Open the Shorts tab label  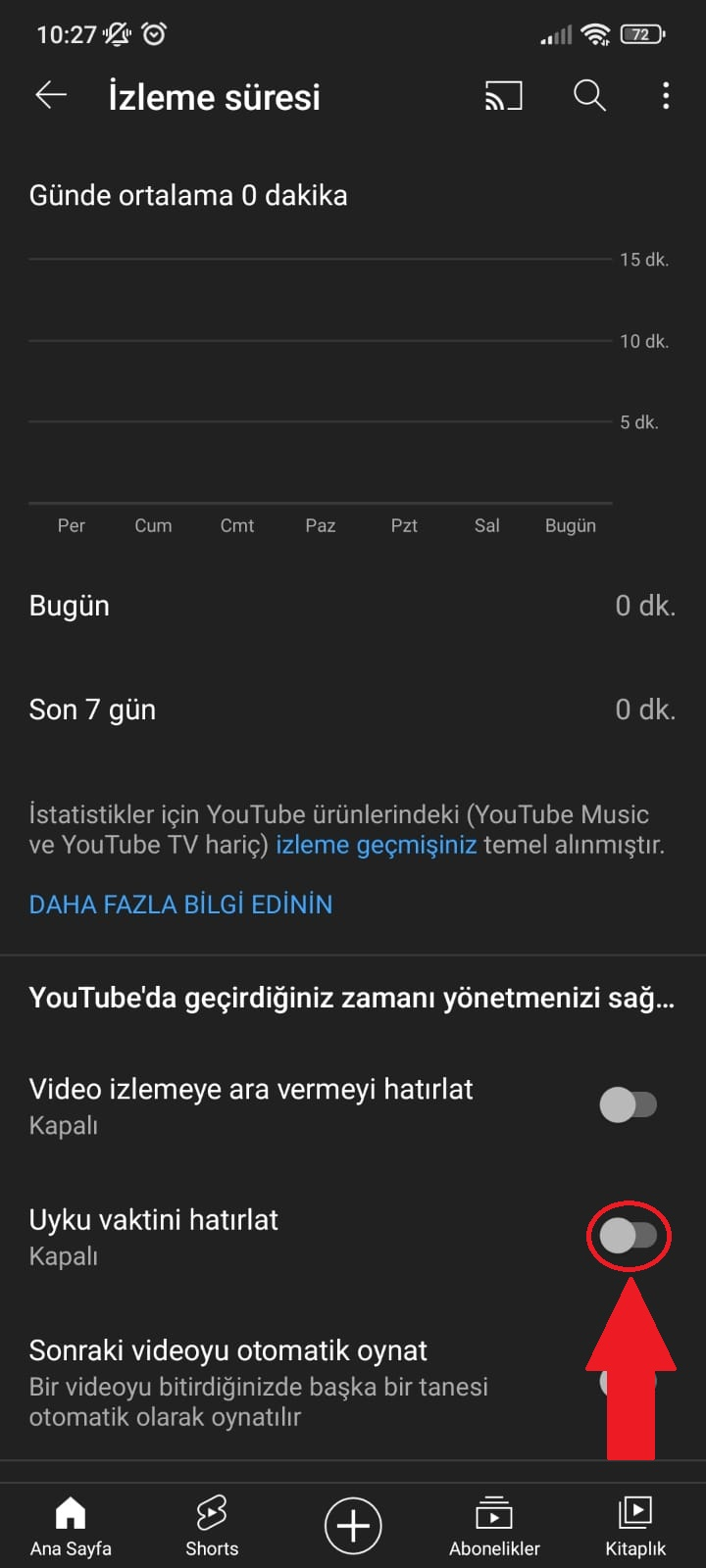211,1549
